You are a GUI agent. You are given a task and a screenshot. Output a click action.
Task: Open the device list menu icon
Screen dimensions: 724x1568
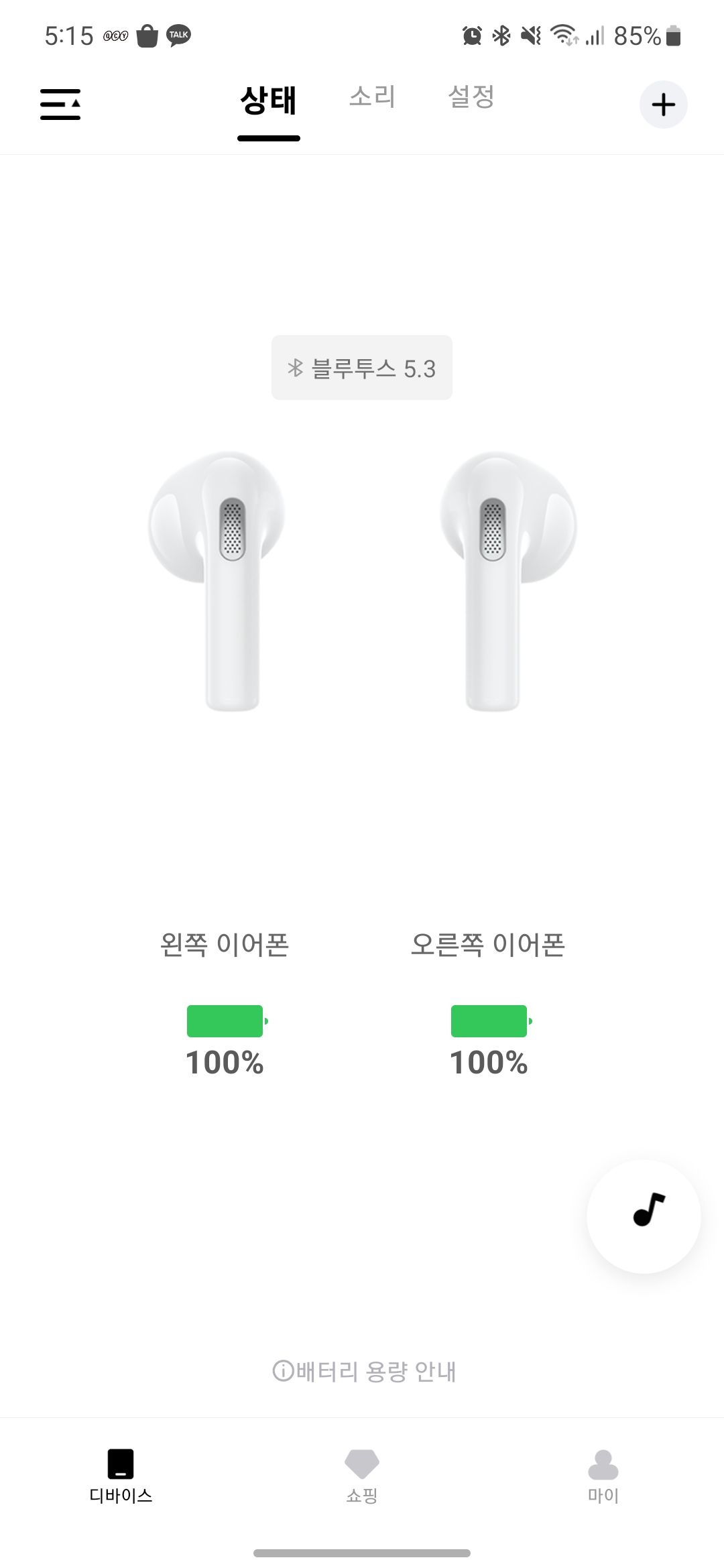pyautogui.click(x=60, y=105)
